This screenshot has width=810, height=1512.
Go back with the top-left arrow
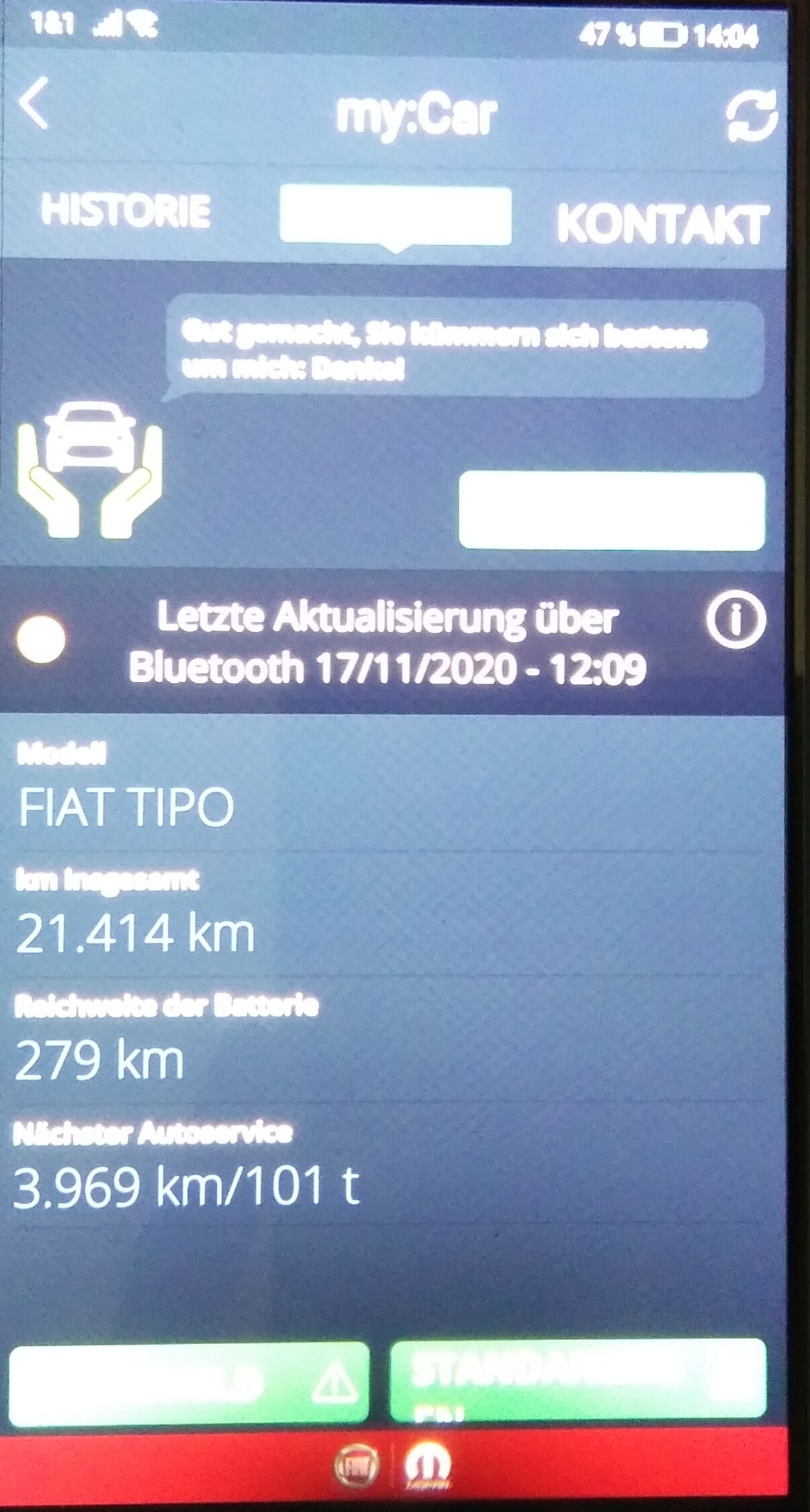[x=35, y=103]
